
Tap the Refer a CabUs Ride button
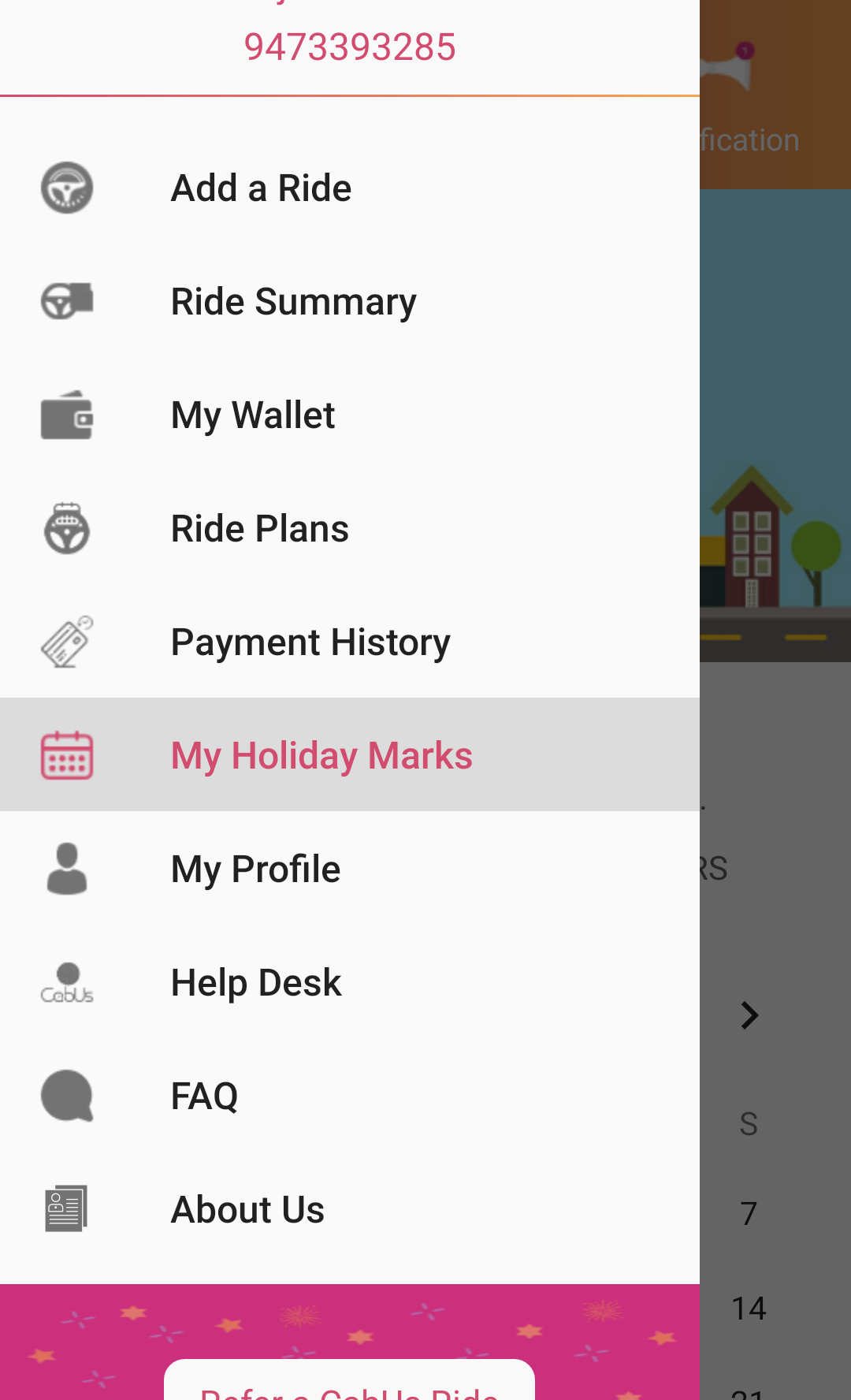[349, 1384]
